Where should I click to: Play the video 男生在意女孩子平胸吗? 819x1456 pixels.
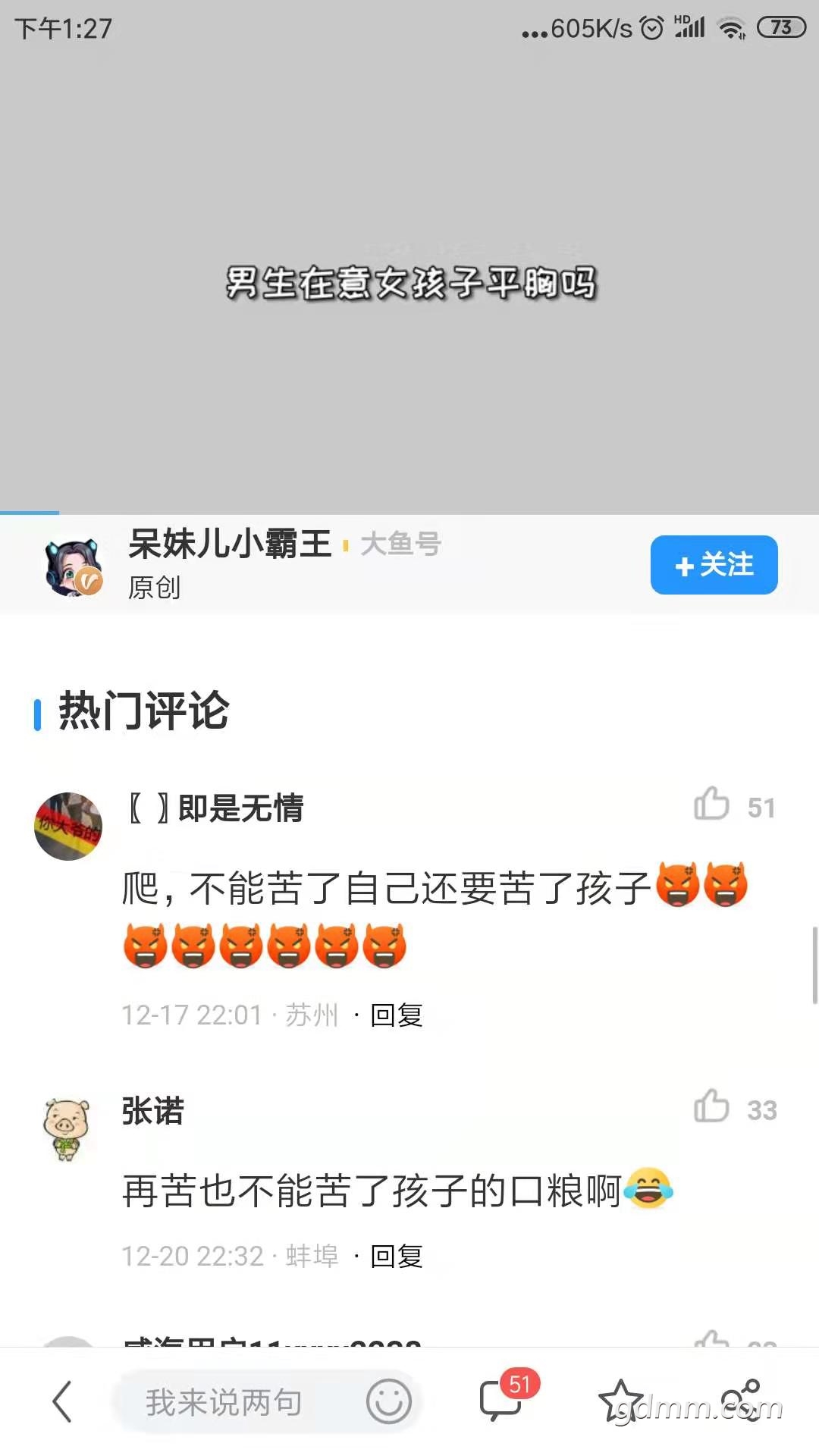pos(409,281)
